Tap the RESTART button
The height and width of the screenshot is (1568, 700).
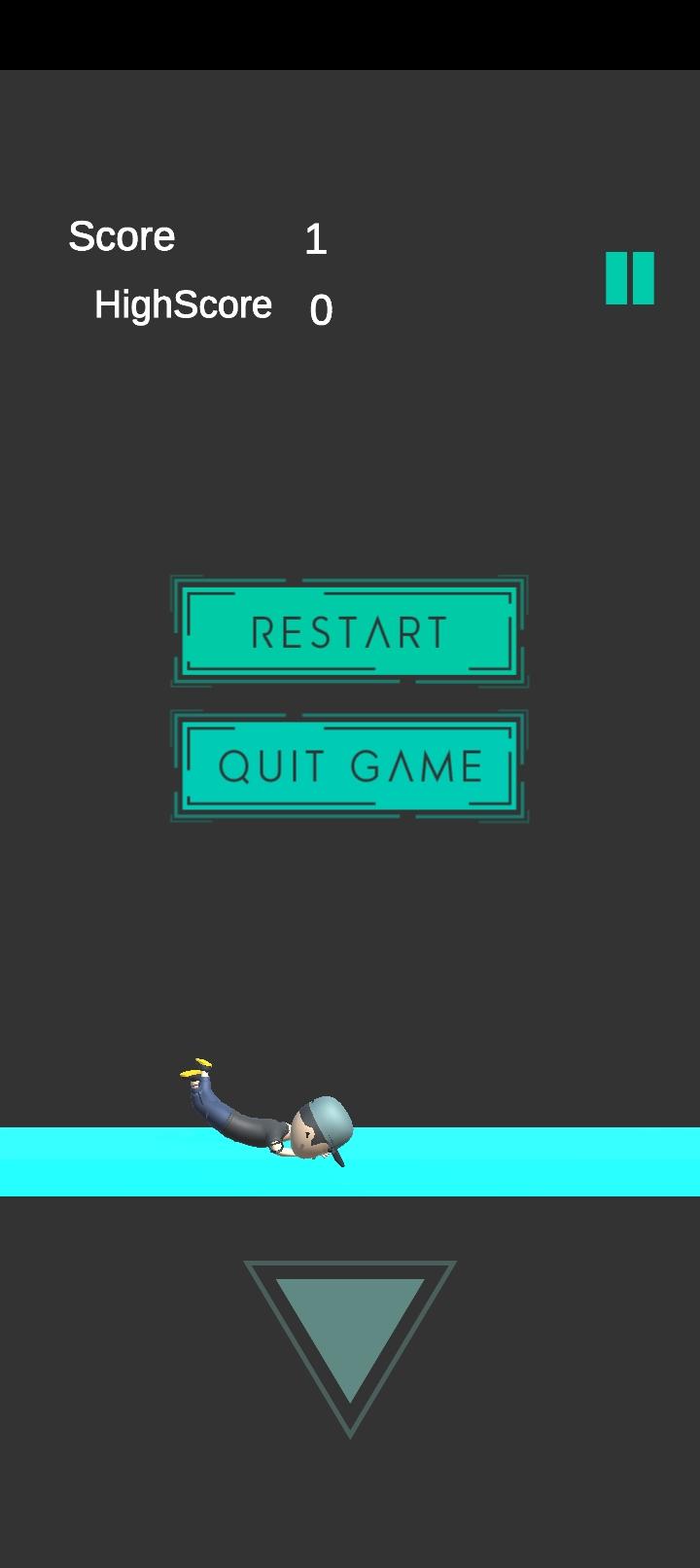click(x=349, y=632)
